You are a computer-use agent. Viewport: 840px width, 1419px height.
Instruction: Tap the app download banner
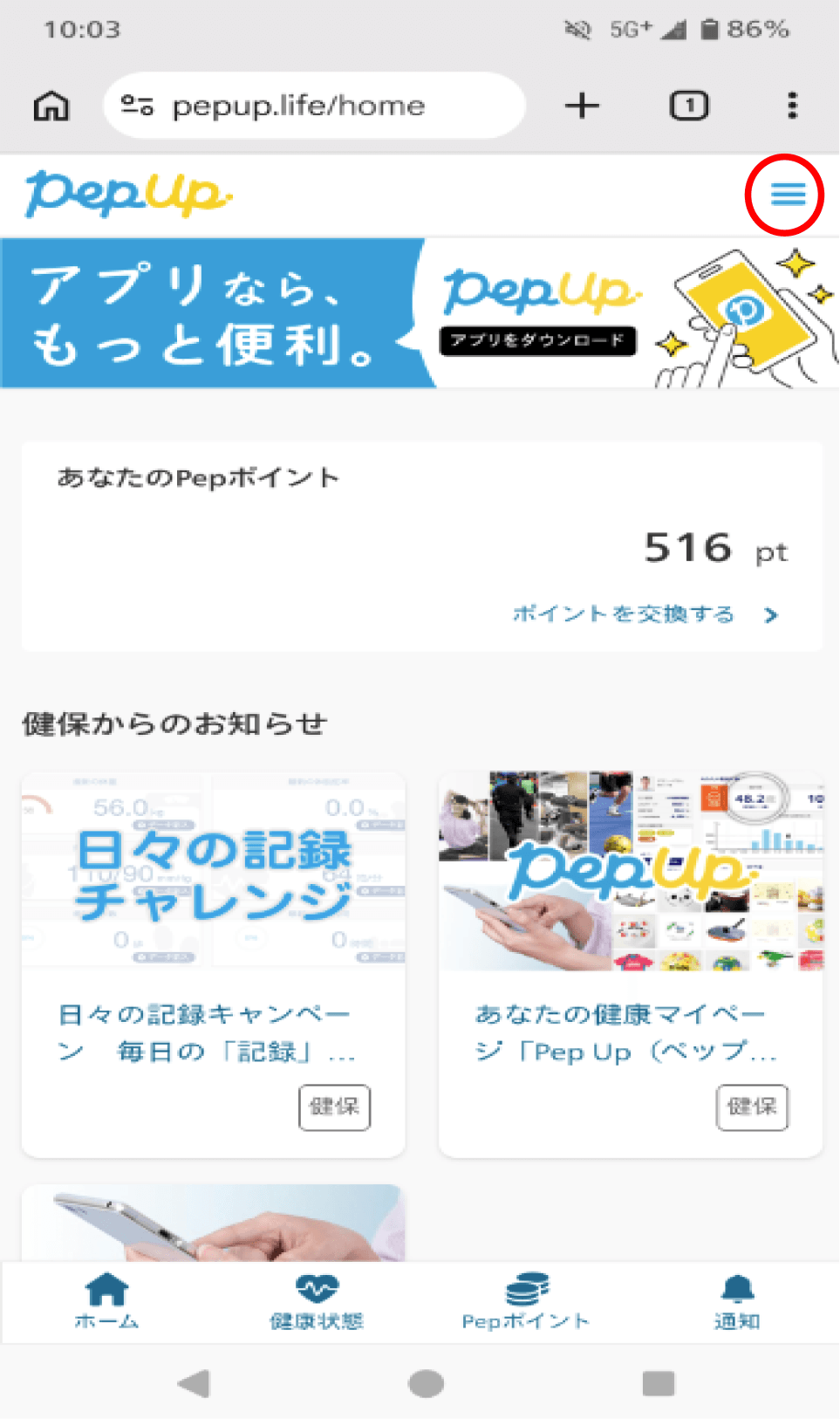[x=420, y=313]
